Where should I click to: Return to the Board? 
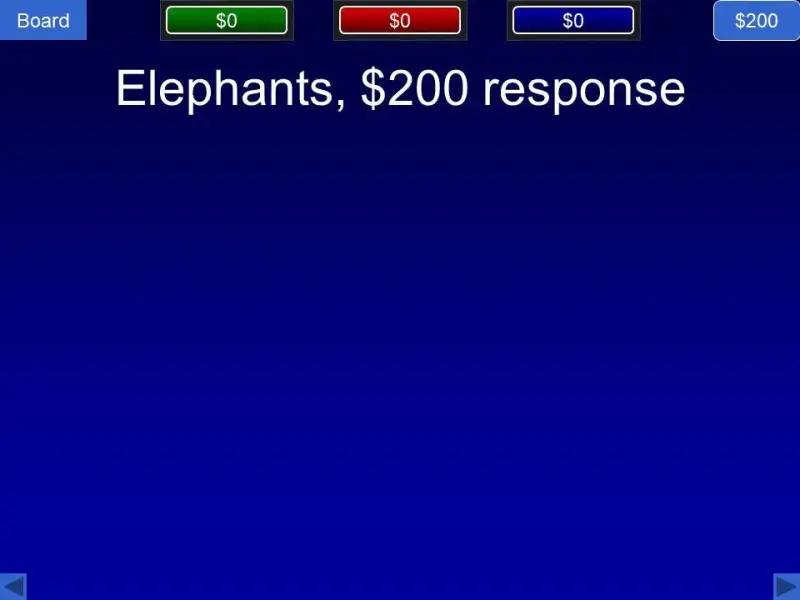43,20
